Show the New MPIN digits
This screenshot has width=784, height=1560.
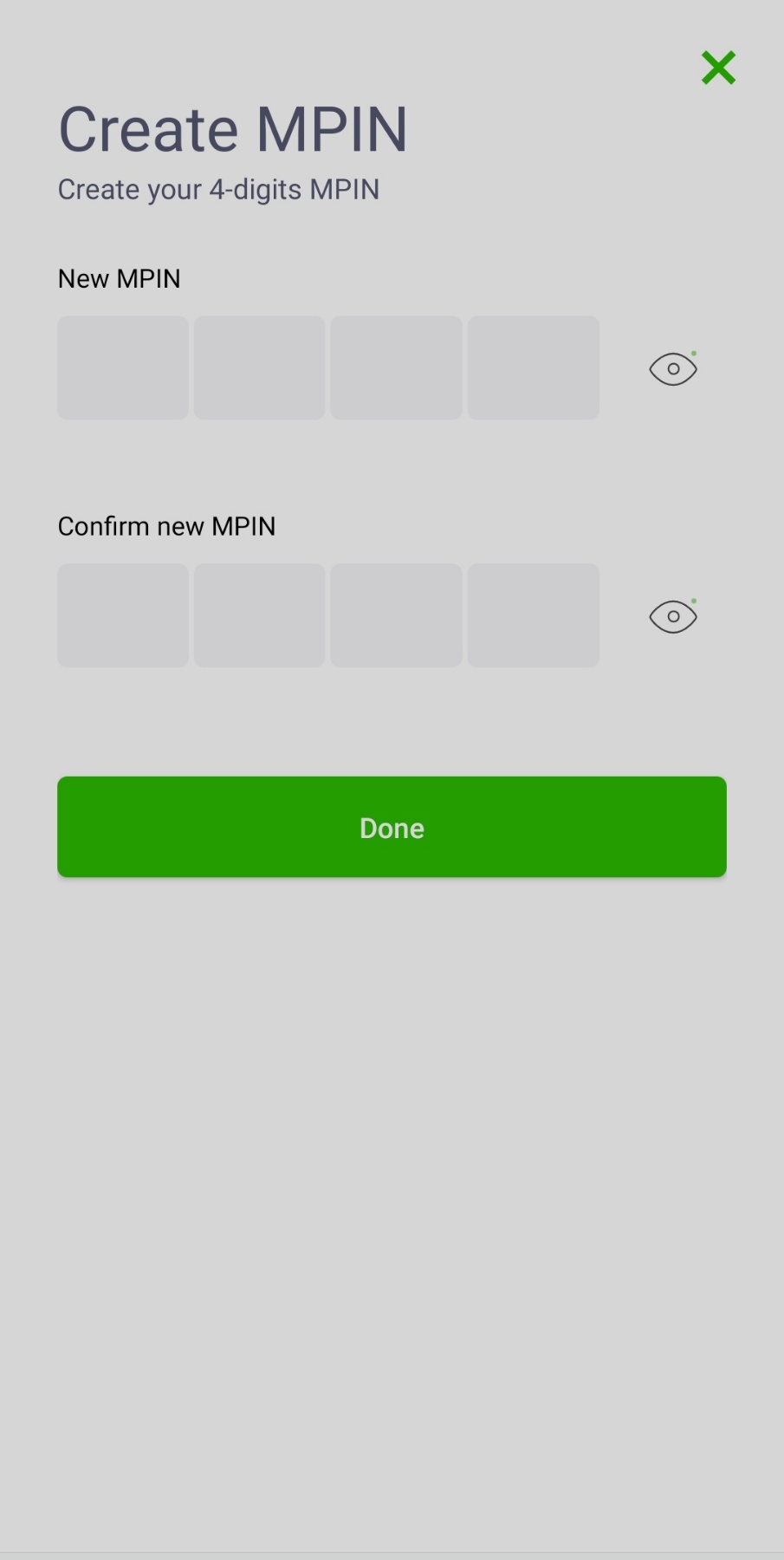(673, 369)
